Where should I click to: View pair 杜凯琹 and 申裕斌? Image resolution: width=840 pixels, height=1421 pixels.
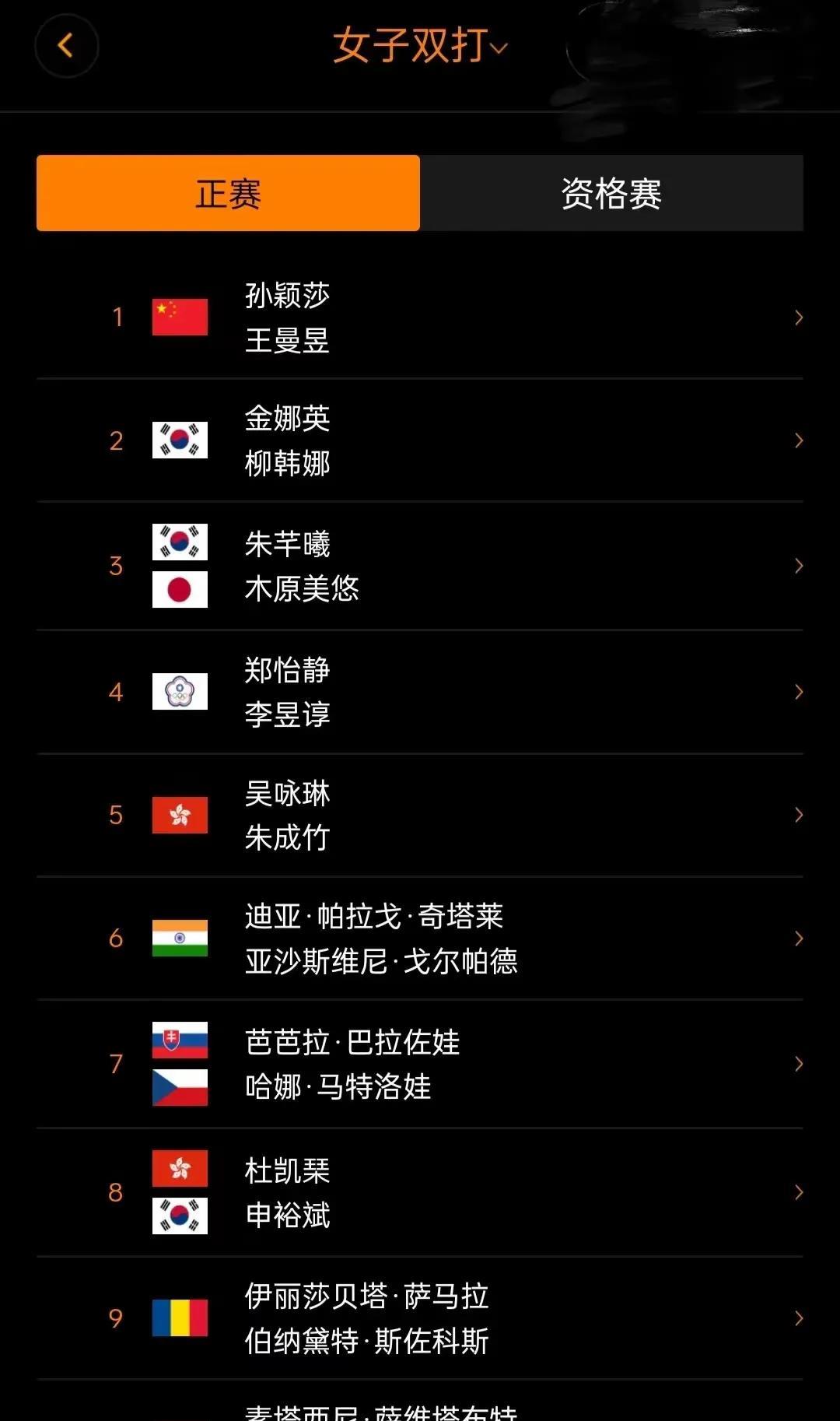pyautogui.click(x=420, y=1192)
